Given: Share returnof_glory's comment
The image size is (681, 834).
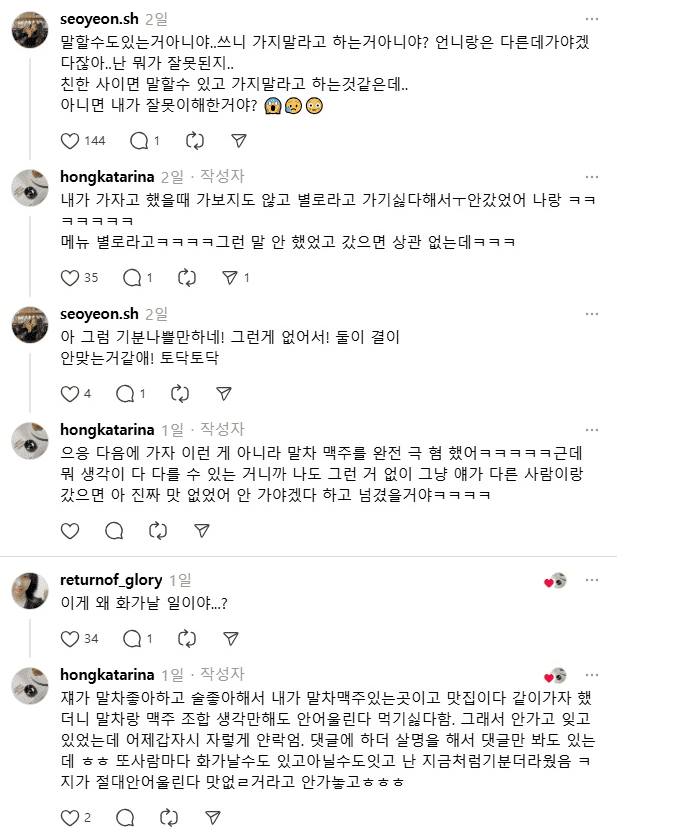Looking at the screenshot, I should (230, 638).
